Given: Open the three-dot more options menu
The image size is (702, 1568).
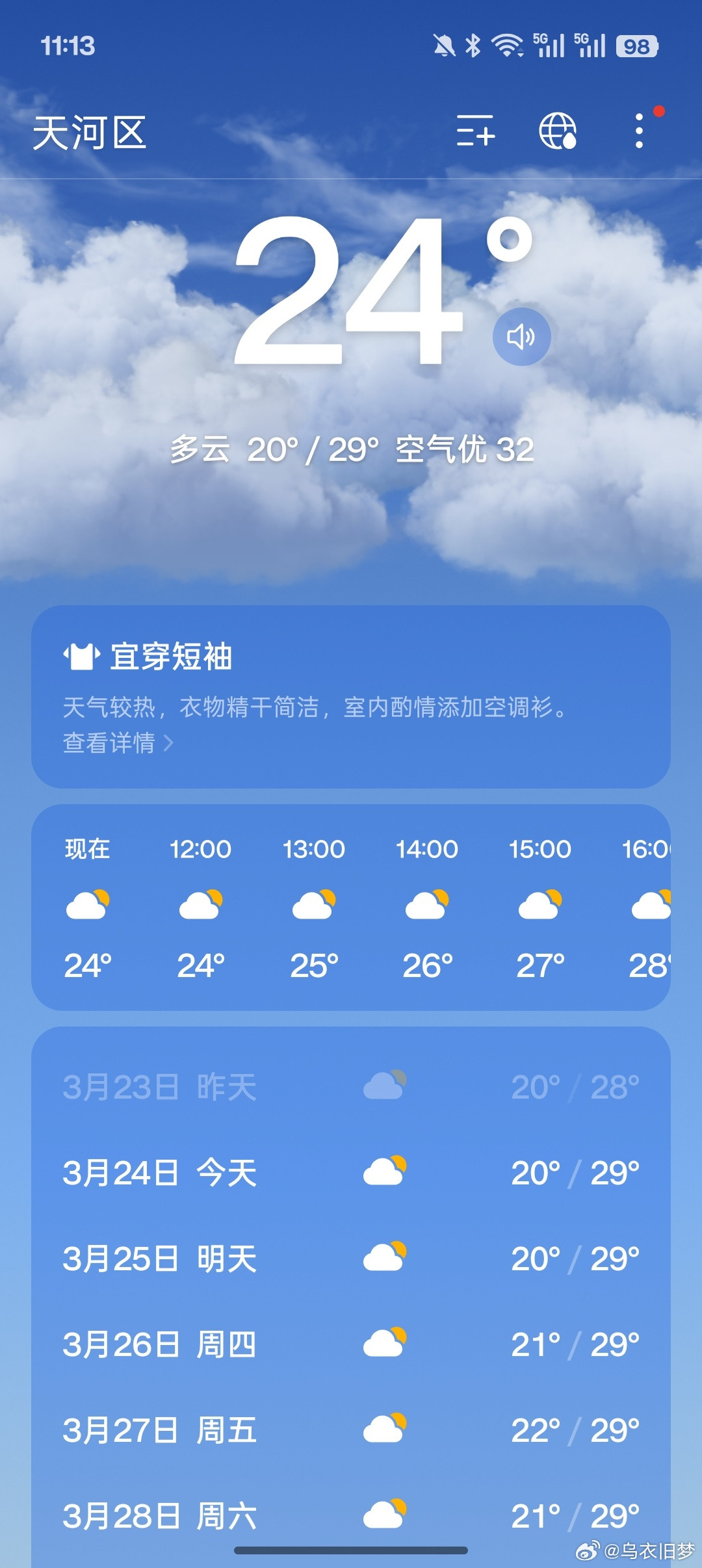Looking at the screenshot, I should [640, 132].
